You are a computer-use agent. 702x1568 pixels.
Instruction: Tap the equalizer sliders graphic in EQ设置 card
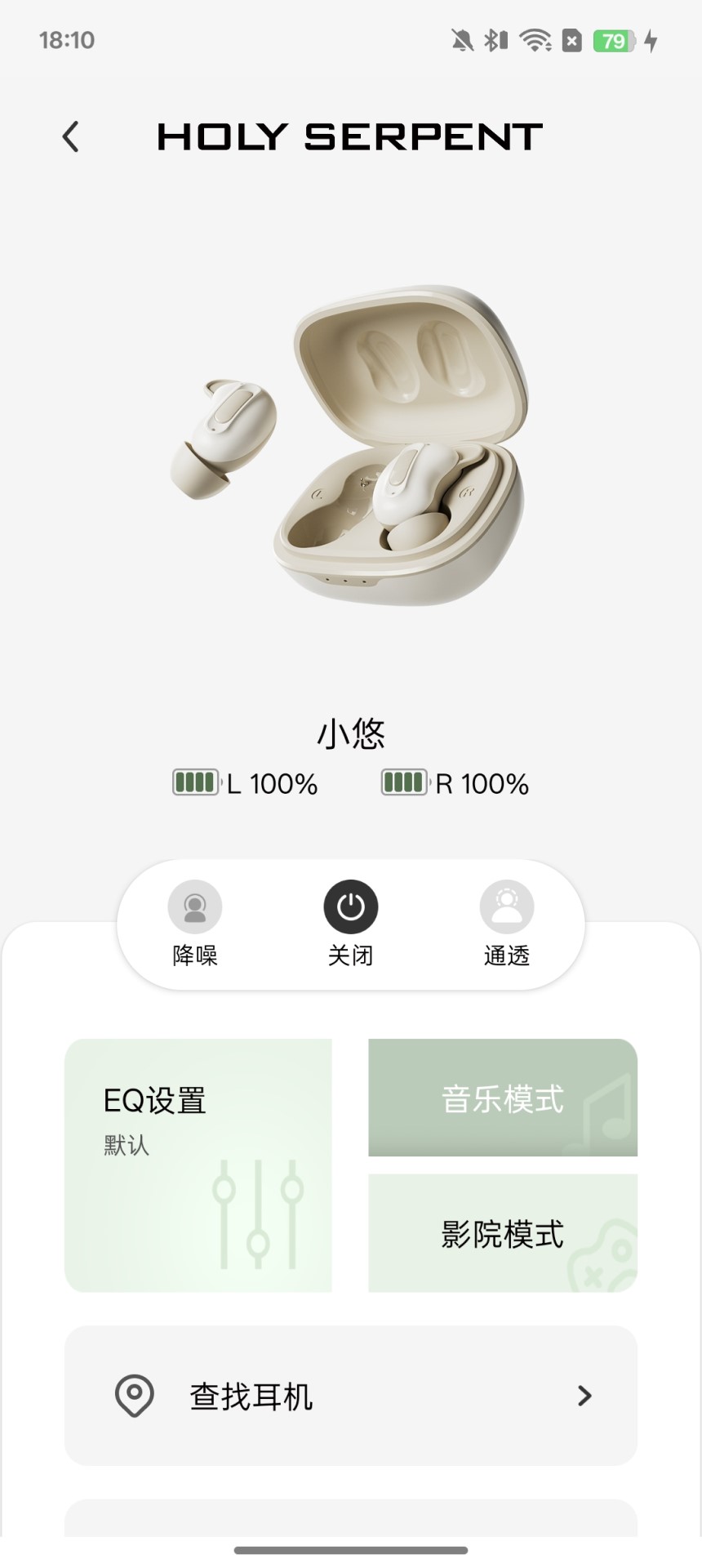pyautogui.click(x=253, y=1225)
